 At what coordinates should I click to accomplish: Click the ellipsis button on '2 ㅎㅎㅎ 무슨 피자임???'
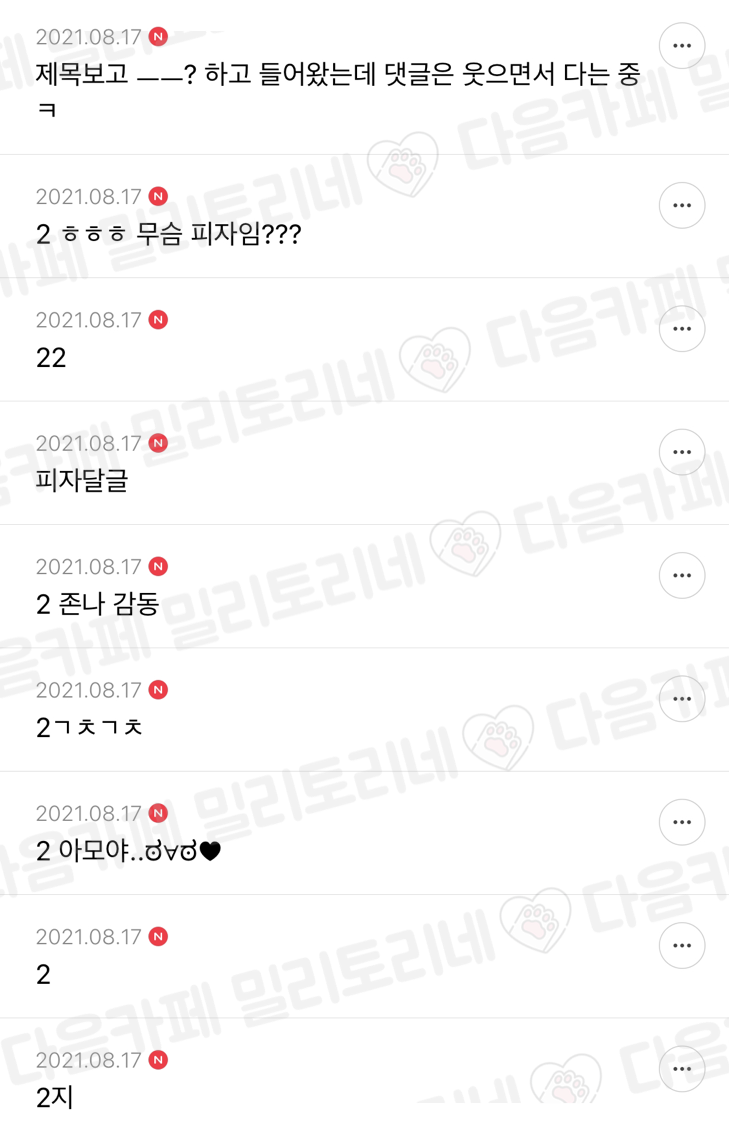(682, 205)
